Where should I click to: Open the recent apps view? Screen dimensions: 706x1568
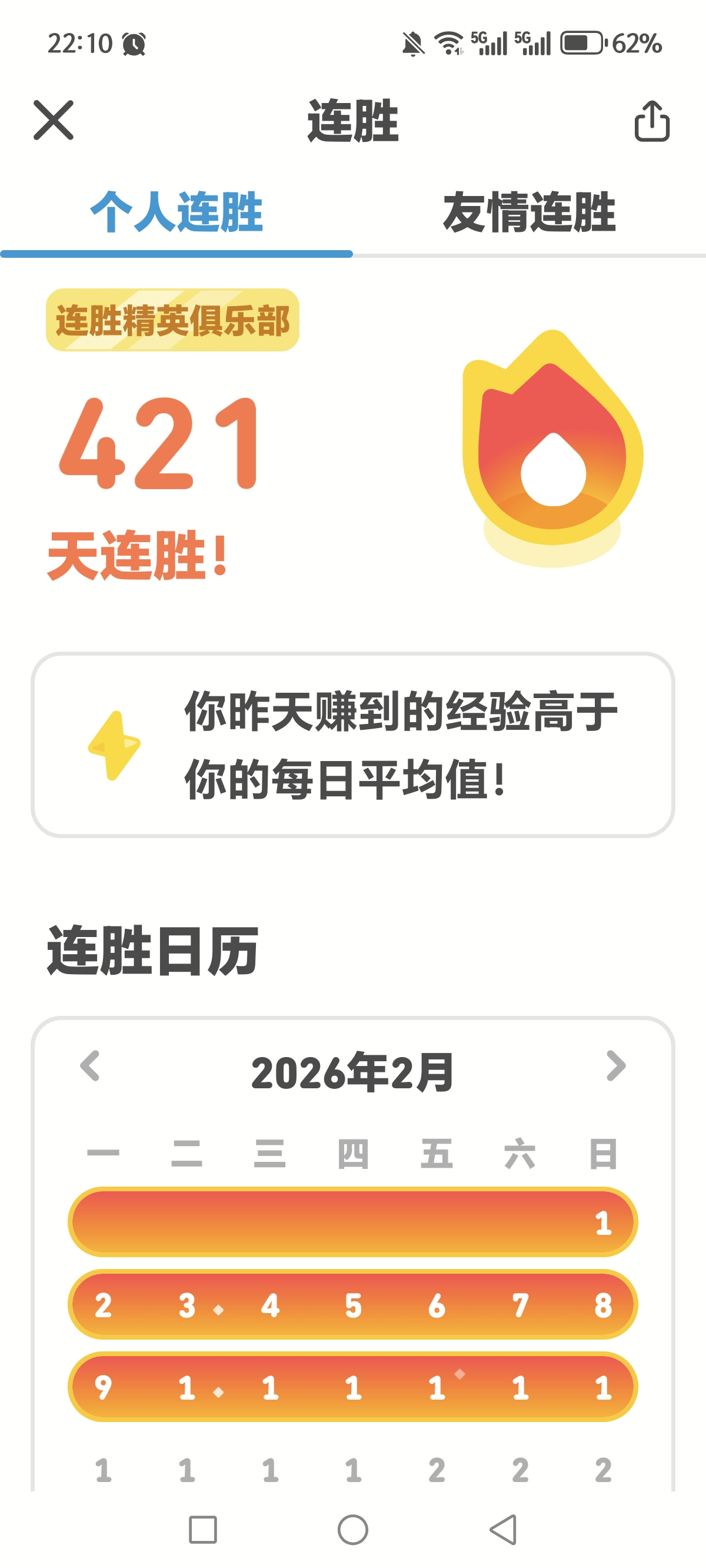coord(202,1529)
